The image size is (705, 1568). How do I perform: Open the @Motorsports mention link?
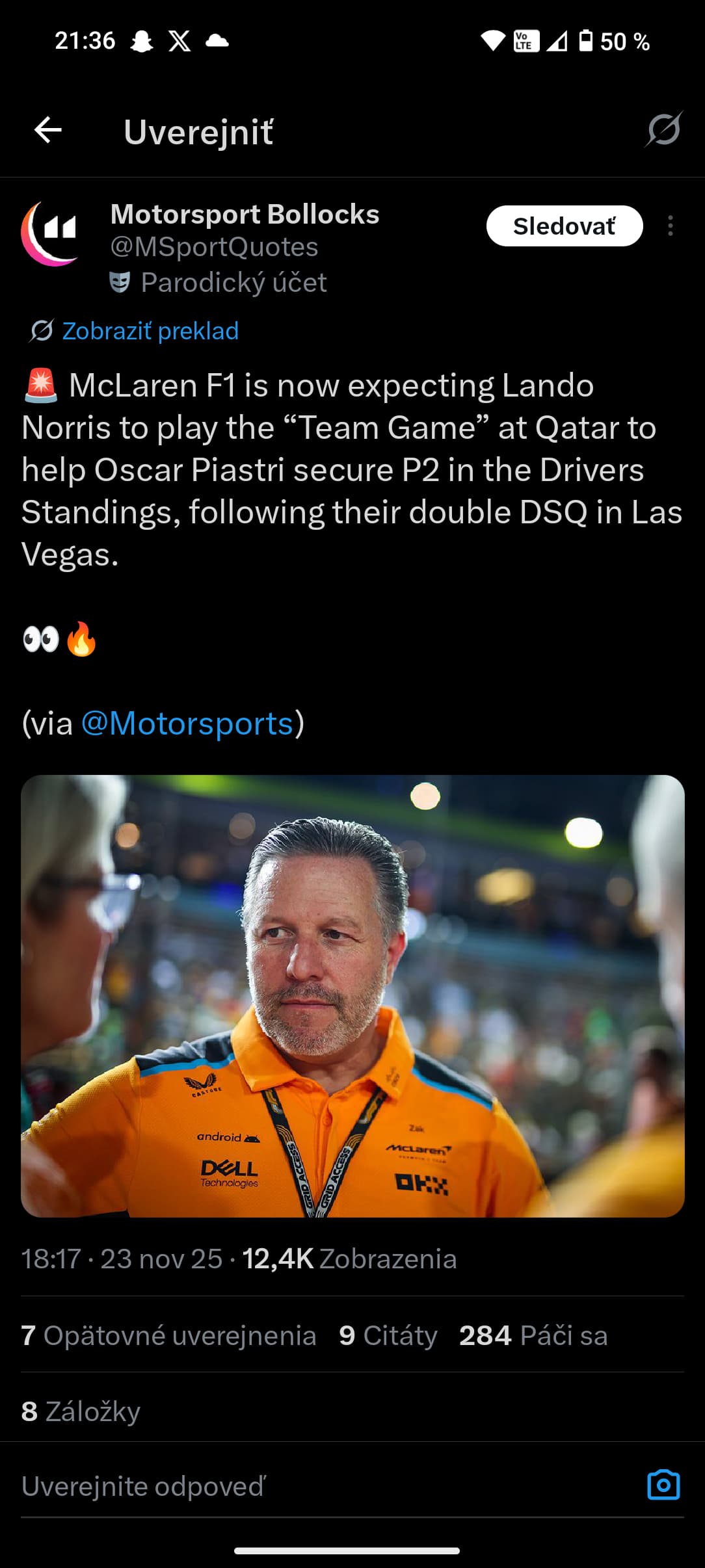click(x=187, y=724)
